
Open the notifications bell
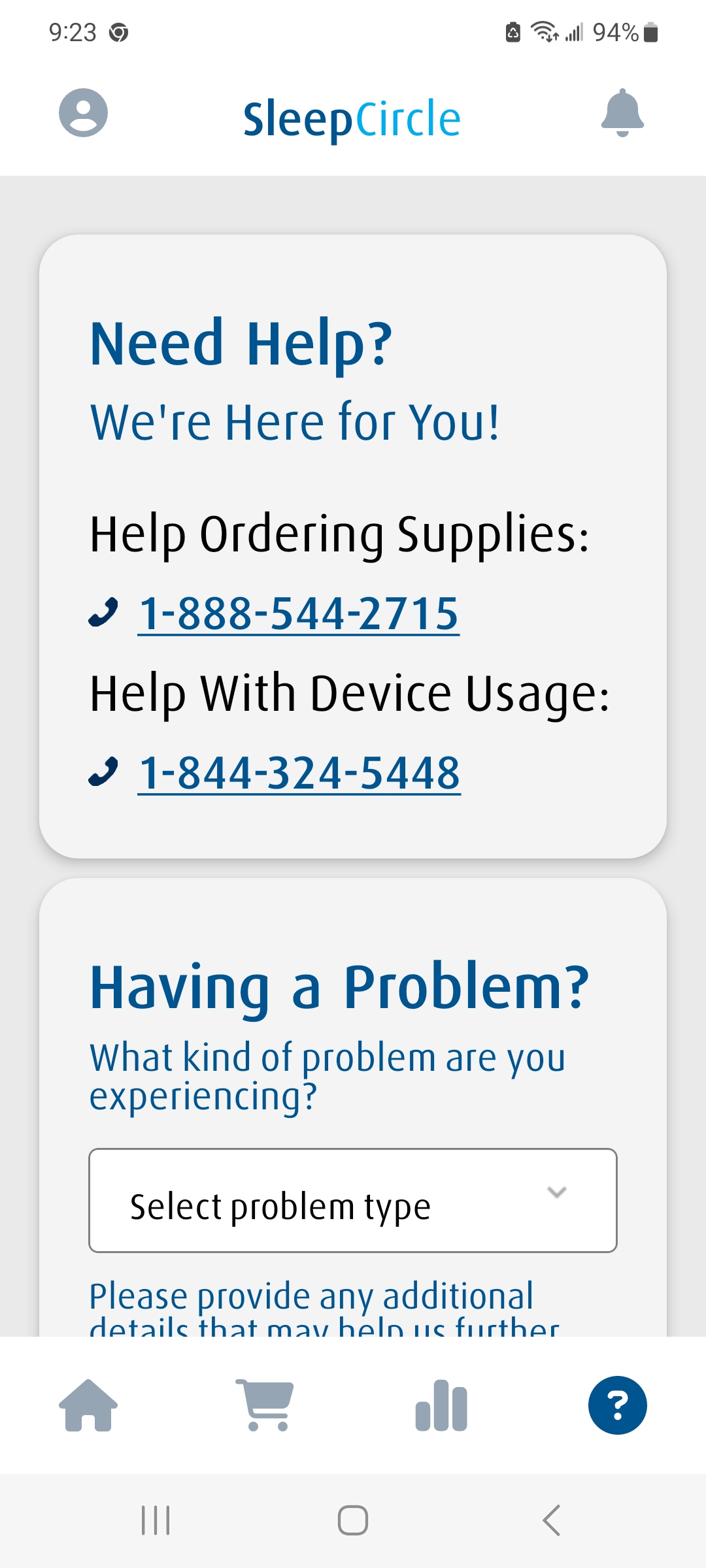click(622, 112)
